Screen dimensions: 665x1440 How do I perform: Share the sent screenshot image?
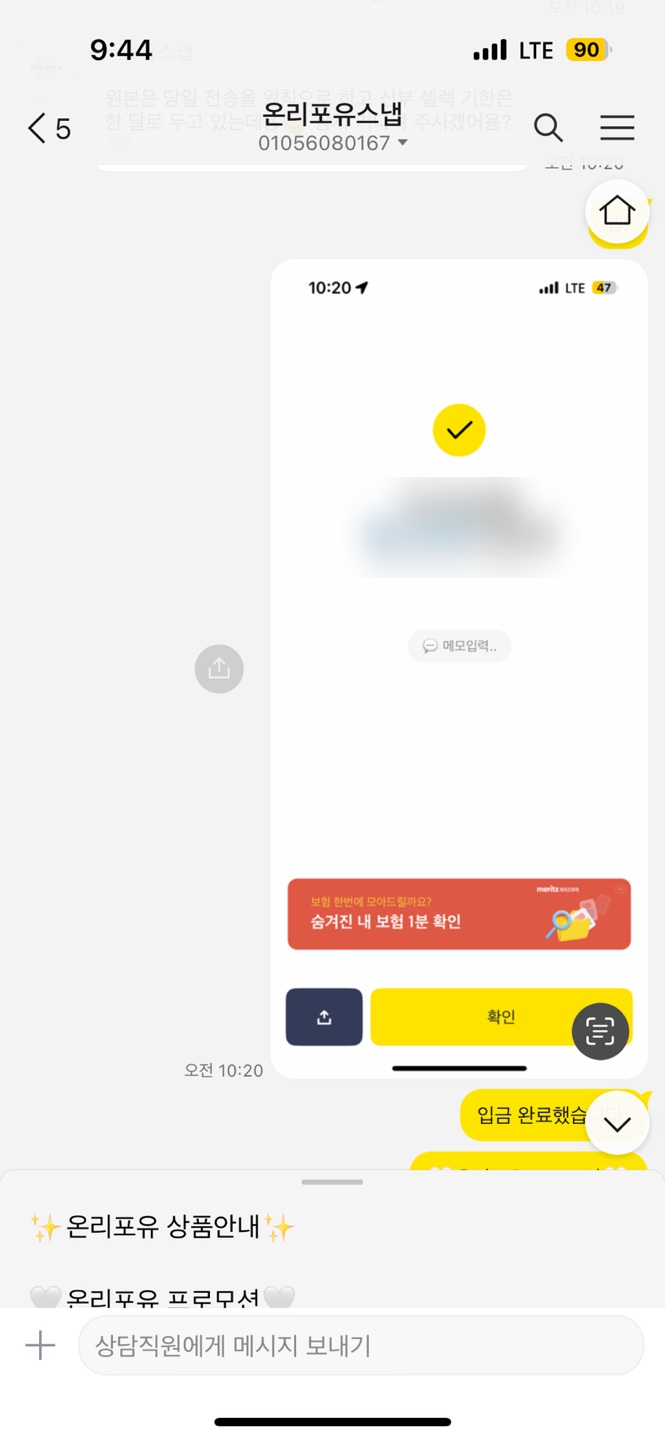click(219, 668)
